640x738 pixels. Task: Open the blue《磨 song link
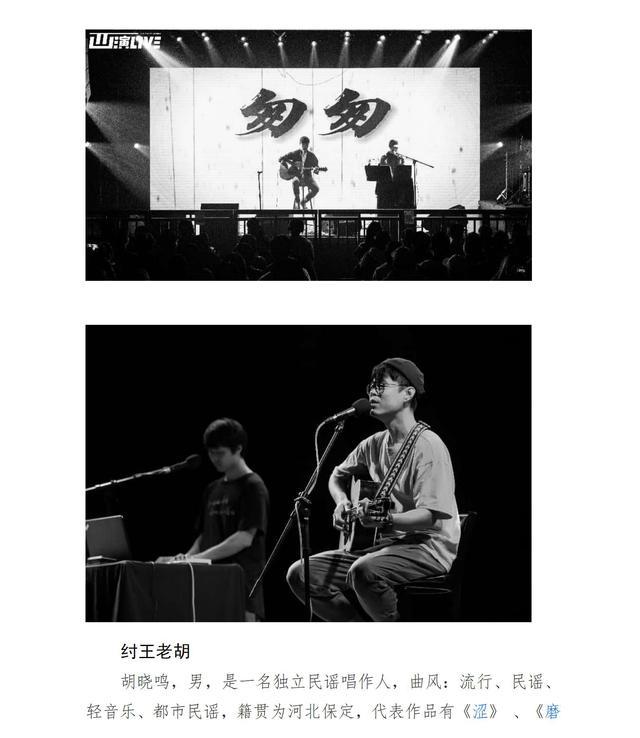click(x=553, y=712)
